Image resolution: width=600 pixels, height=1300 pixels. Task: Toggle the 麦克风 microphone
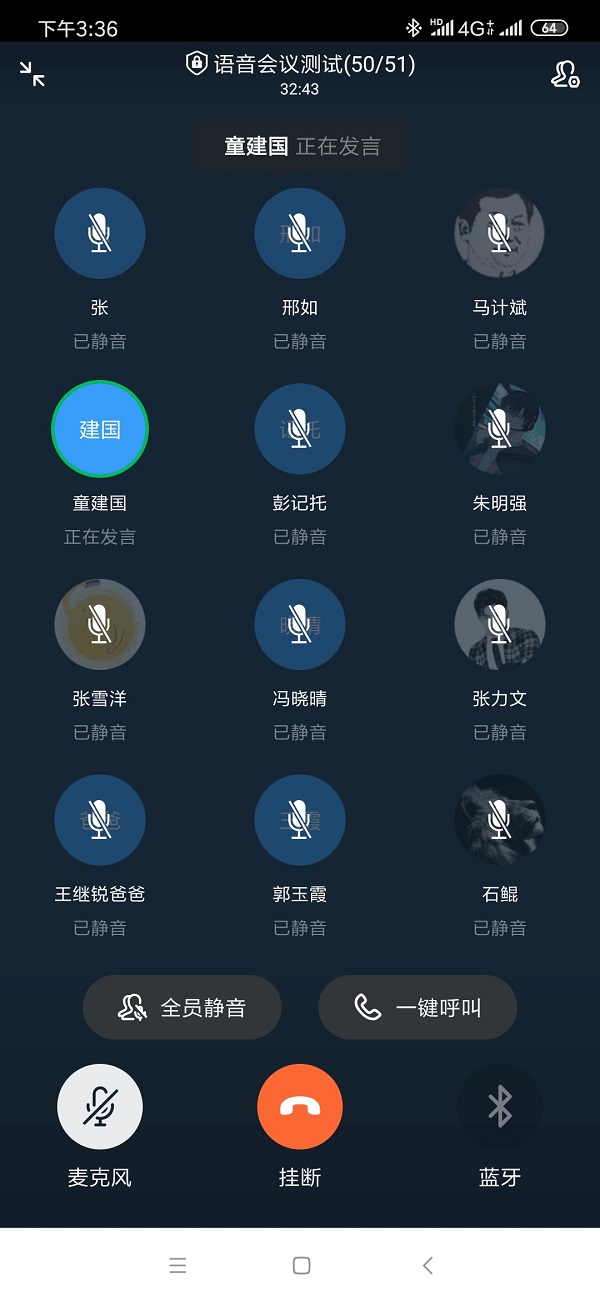pos(100,1107)
